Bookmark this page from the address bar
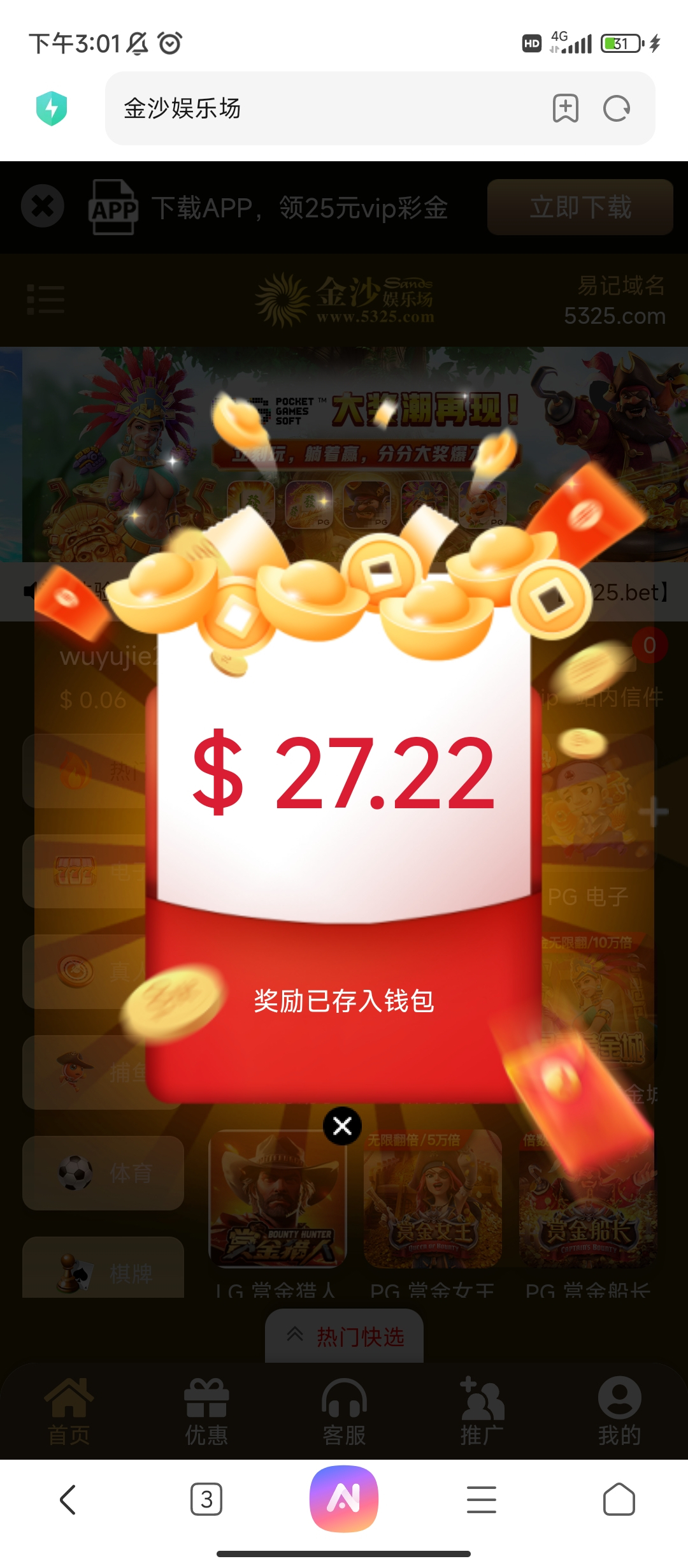 565,108
